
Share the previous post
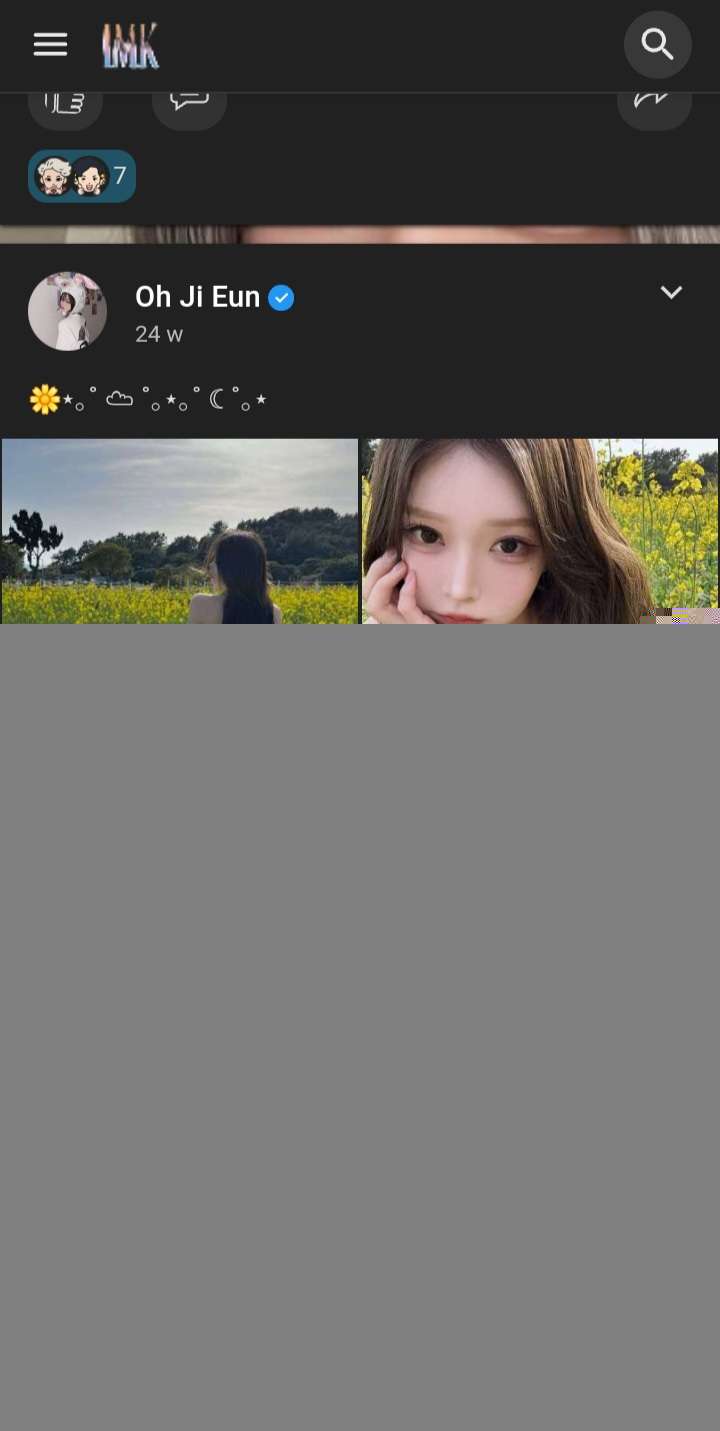(x=654, y=107)
